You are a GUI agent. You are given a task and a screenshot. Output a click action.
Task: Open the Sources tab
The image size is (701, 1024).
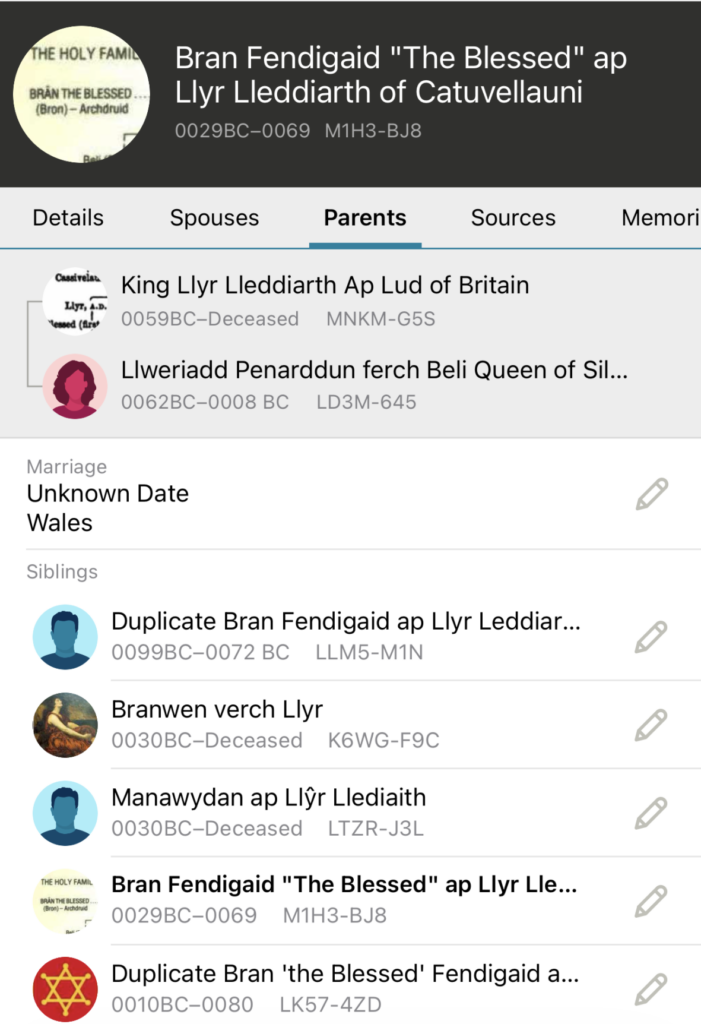[513, 218]
